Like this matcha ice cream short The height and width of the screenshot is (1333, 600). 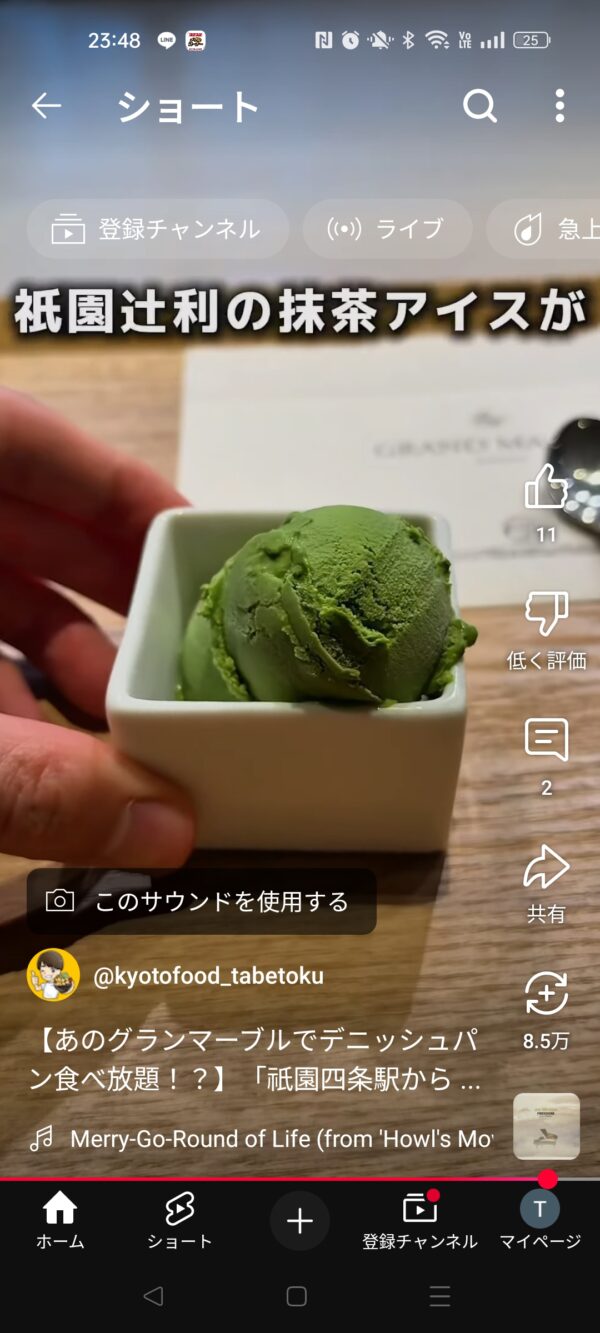[x=546, y=489]
